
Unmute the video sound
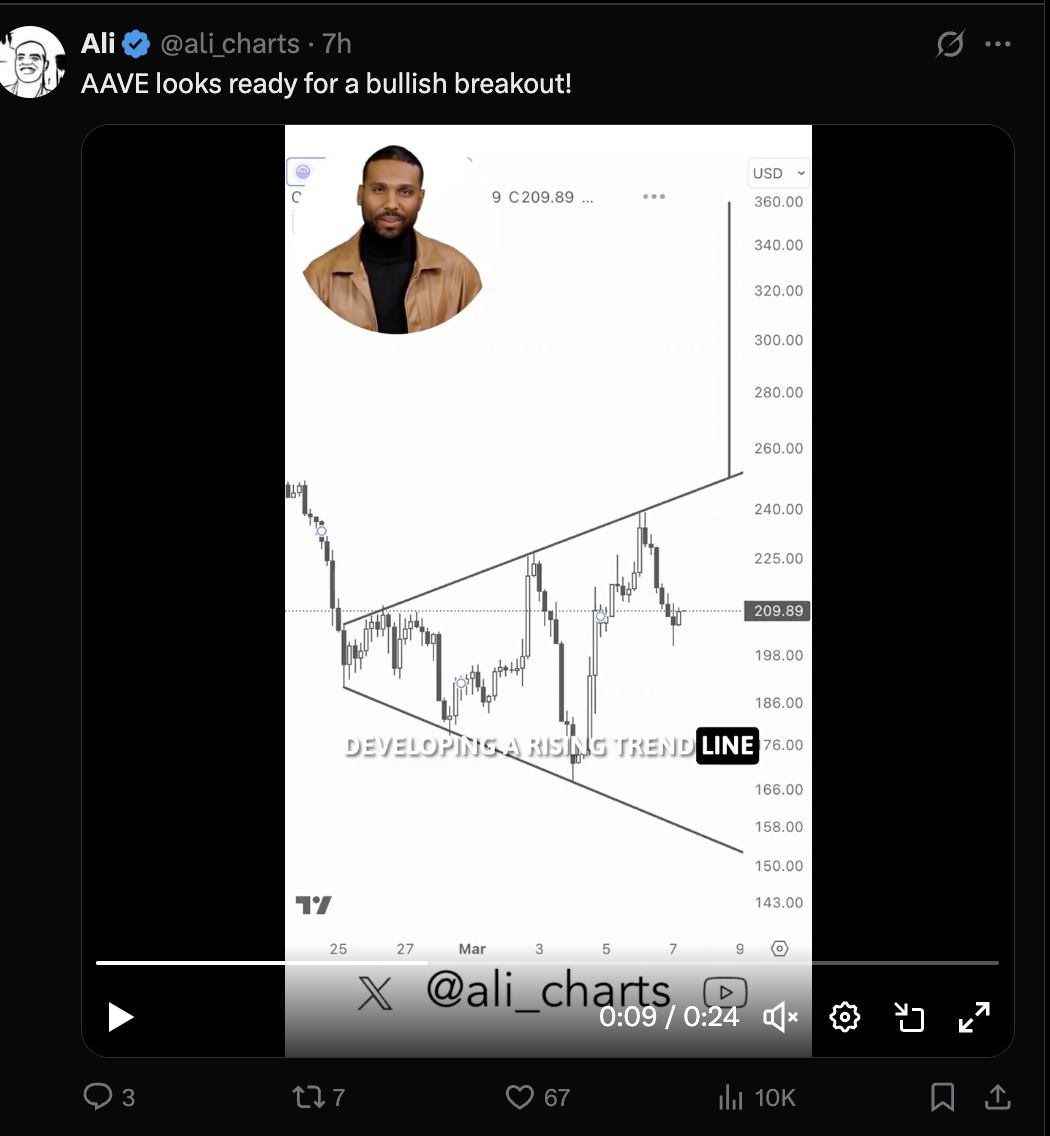[780, 1018]
